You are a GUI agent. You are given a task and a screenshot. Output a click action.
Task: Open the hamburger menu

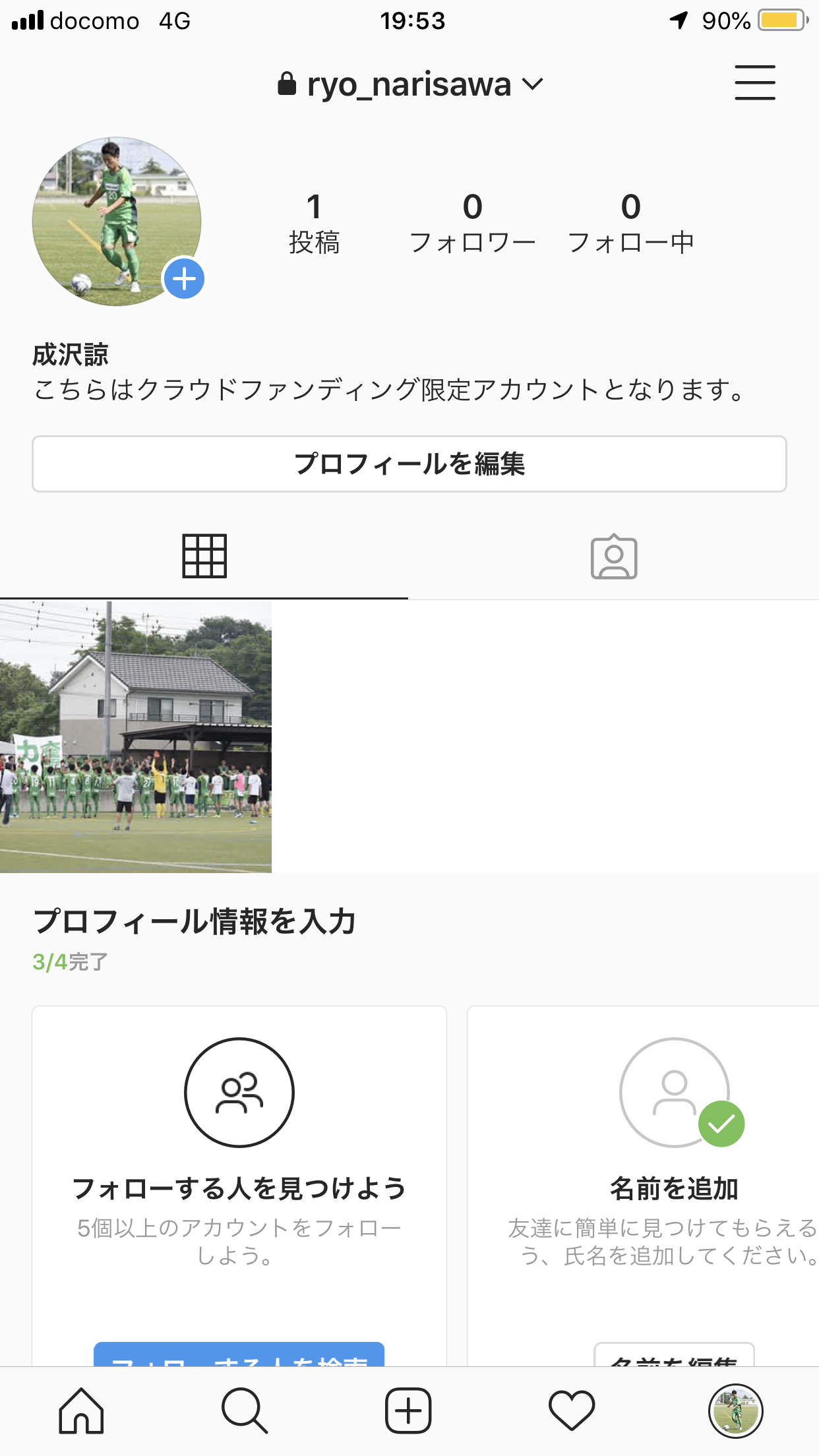pyautogui.click(x=754, y=83)
